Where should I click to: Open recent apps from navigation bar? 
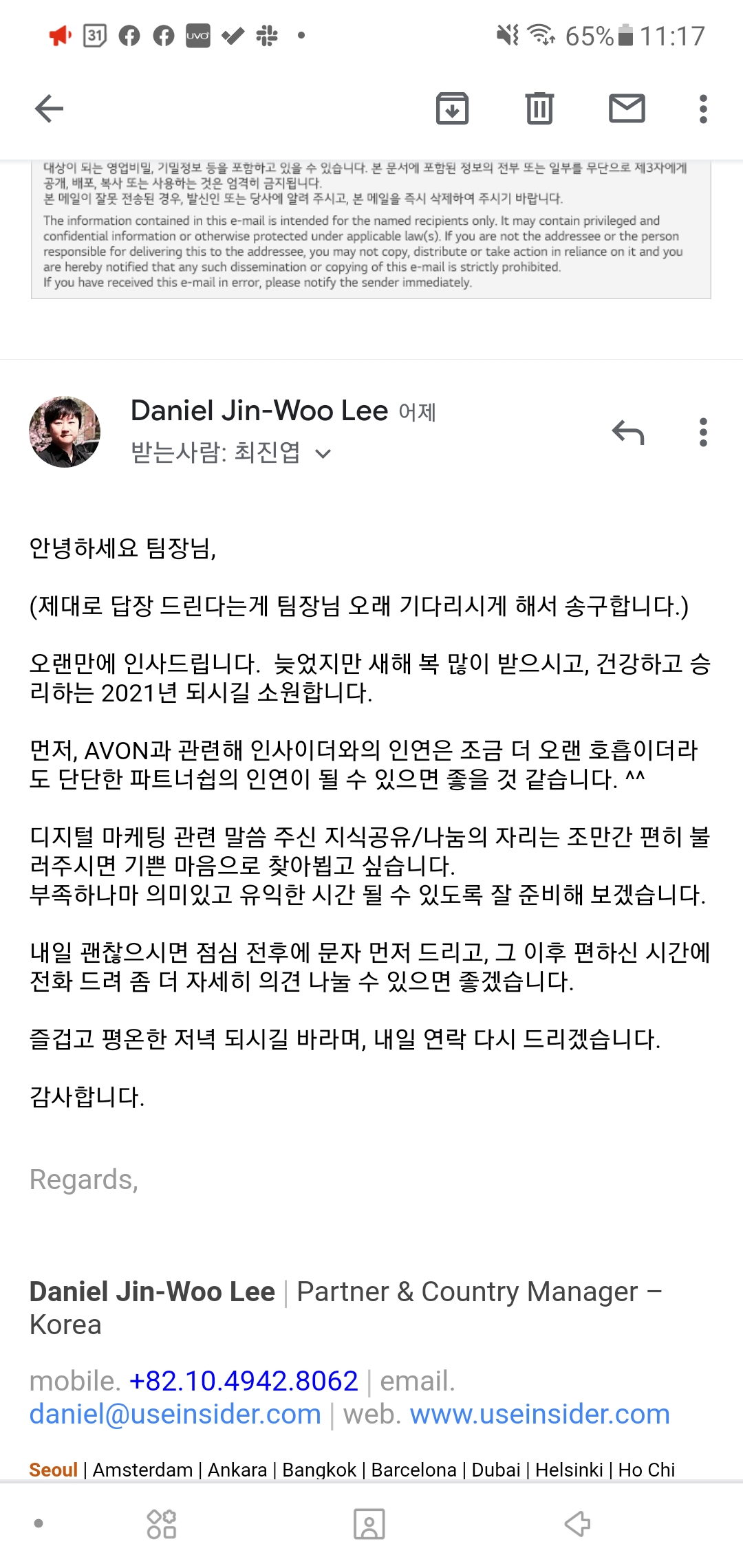click(x=162, y=1524)
